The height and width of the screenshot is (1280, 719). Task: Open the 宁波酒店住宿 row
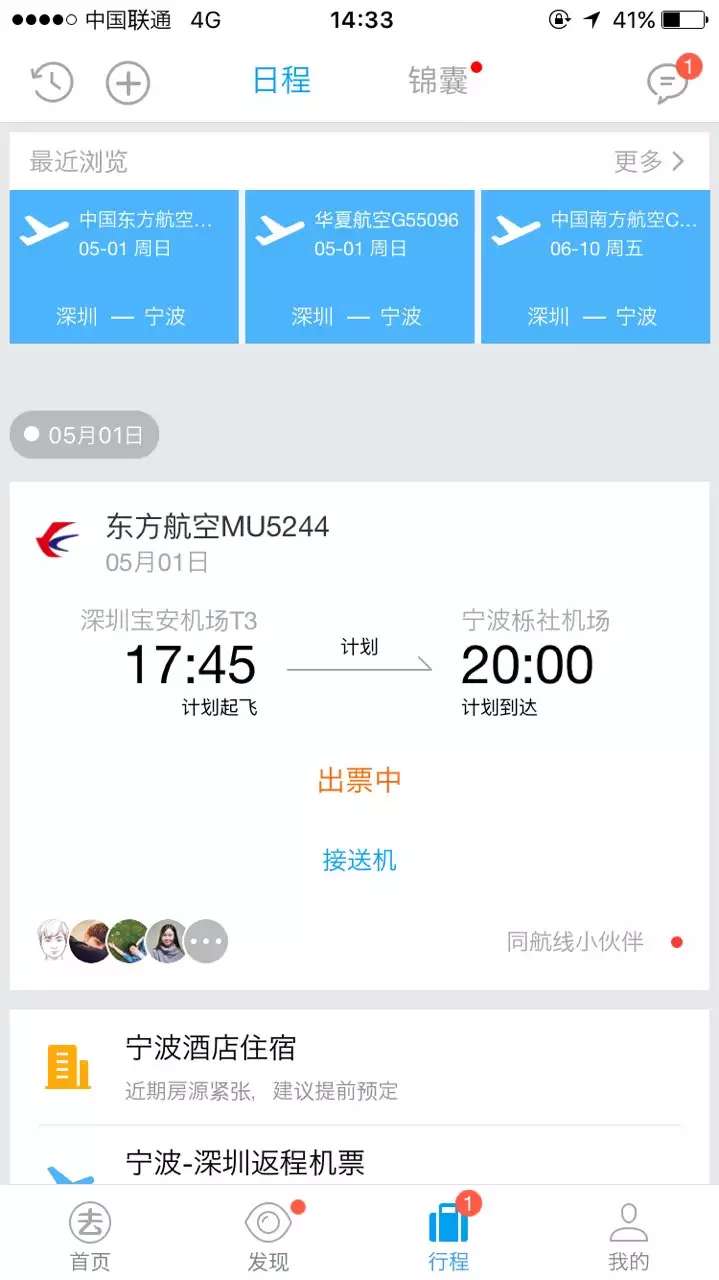(360, 1067)
